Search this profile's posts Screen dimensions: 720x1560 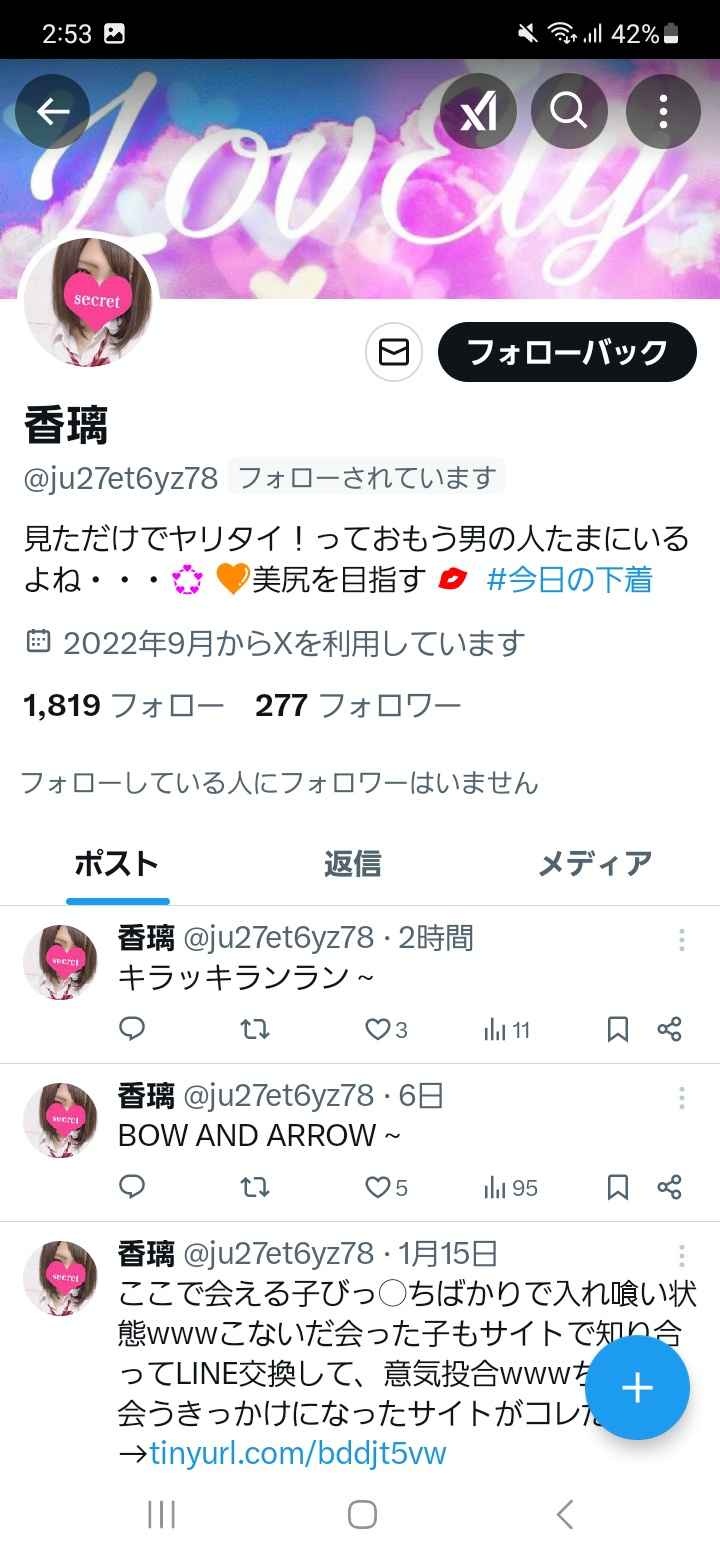tap(569, 112)
